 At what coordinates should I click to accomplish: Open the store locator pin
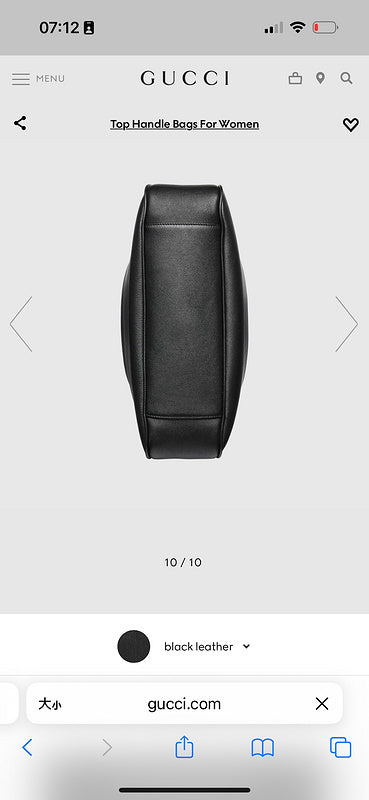coord(320,79)
